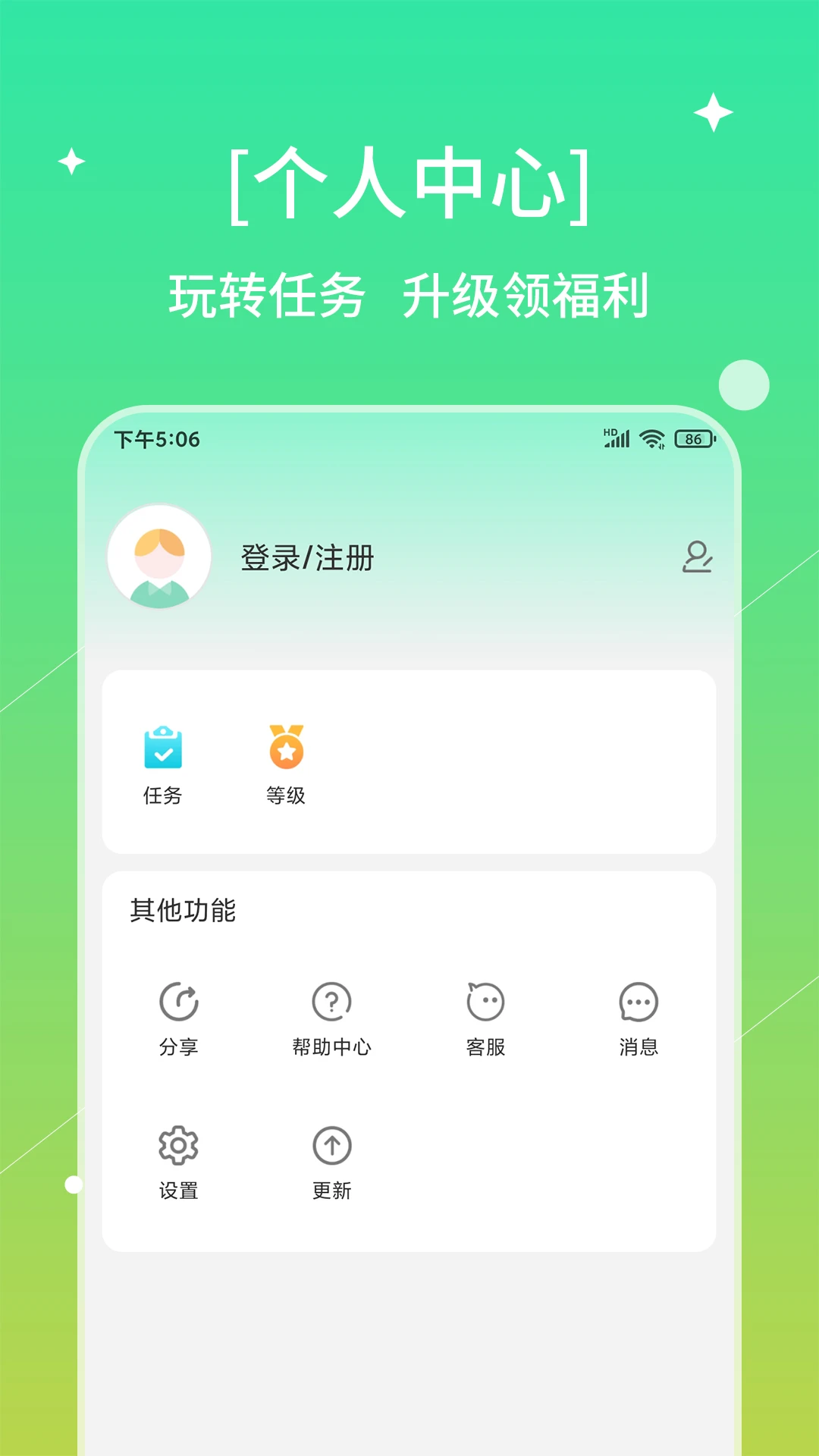Tap the battery indicator showing 86

click(x=692, y=438)
